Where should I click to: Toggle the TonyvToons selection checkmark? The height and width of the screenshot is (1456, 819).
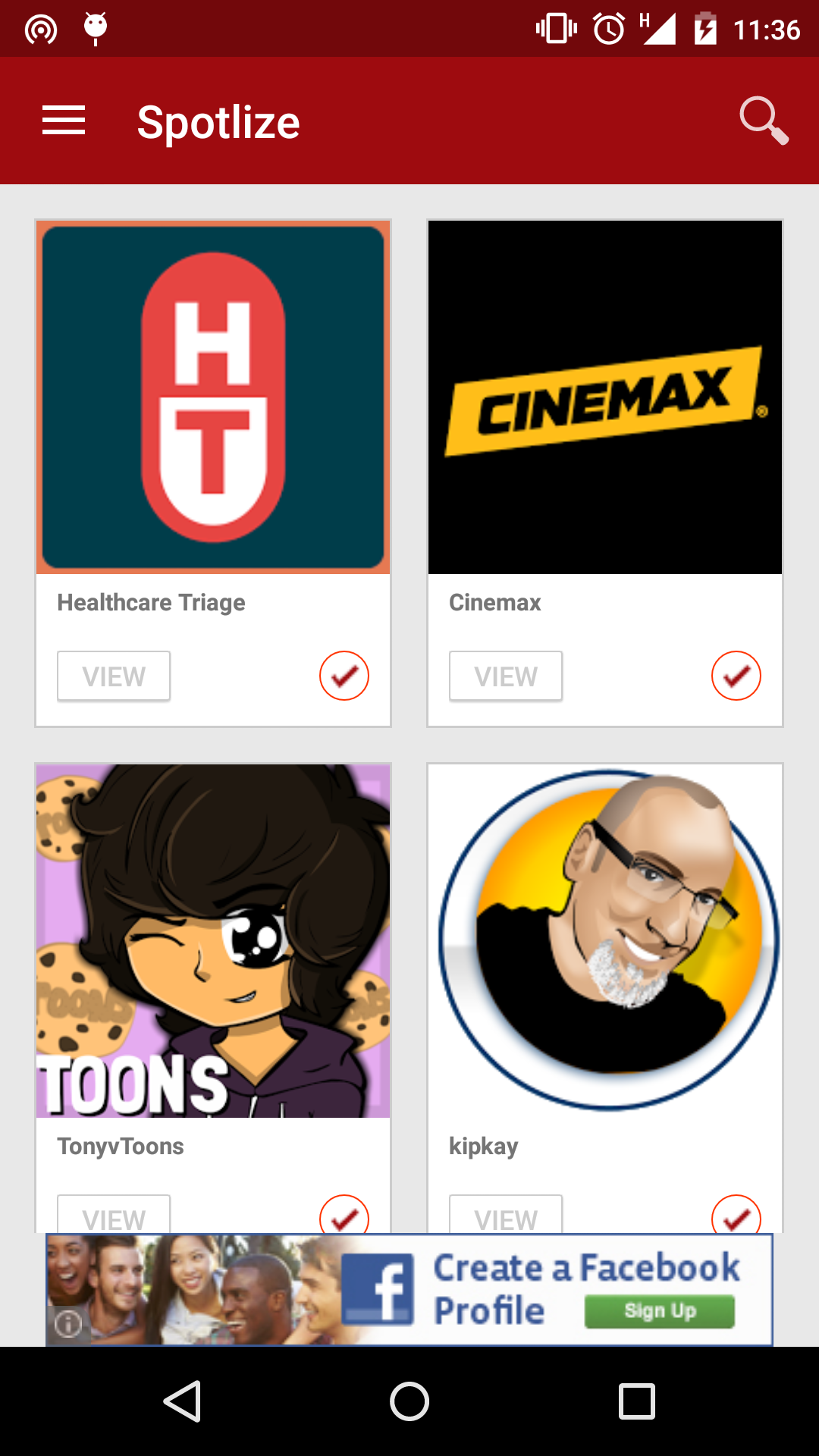[x=344, y=1217]
